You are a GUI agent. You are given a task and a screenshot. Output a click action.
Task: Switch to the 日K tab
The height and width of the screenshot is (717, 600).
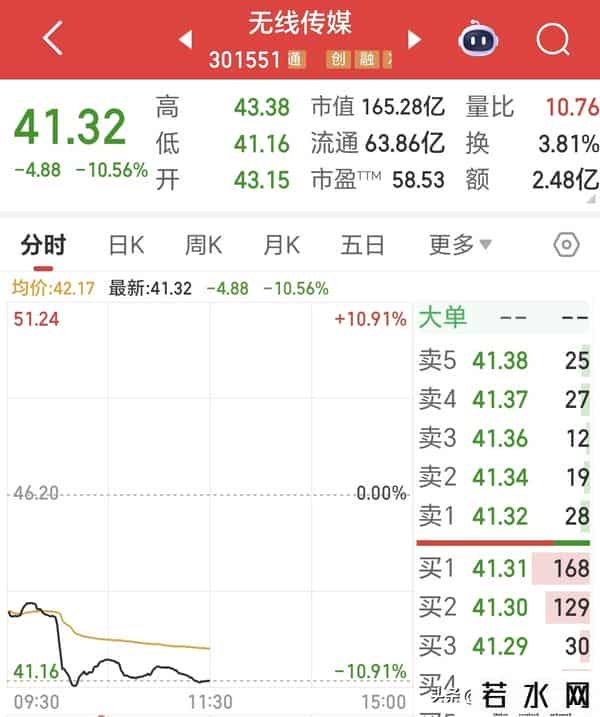click(126, 244)
